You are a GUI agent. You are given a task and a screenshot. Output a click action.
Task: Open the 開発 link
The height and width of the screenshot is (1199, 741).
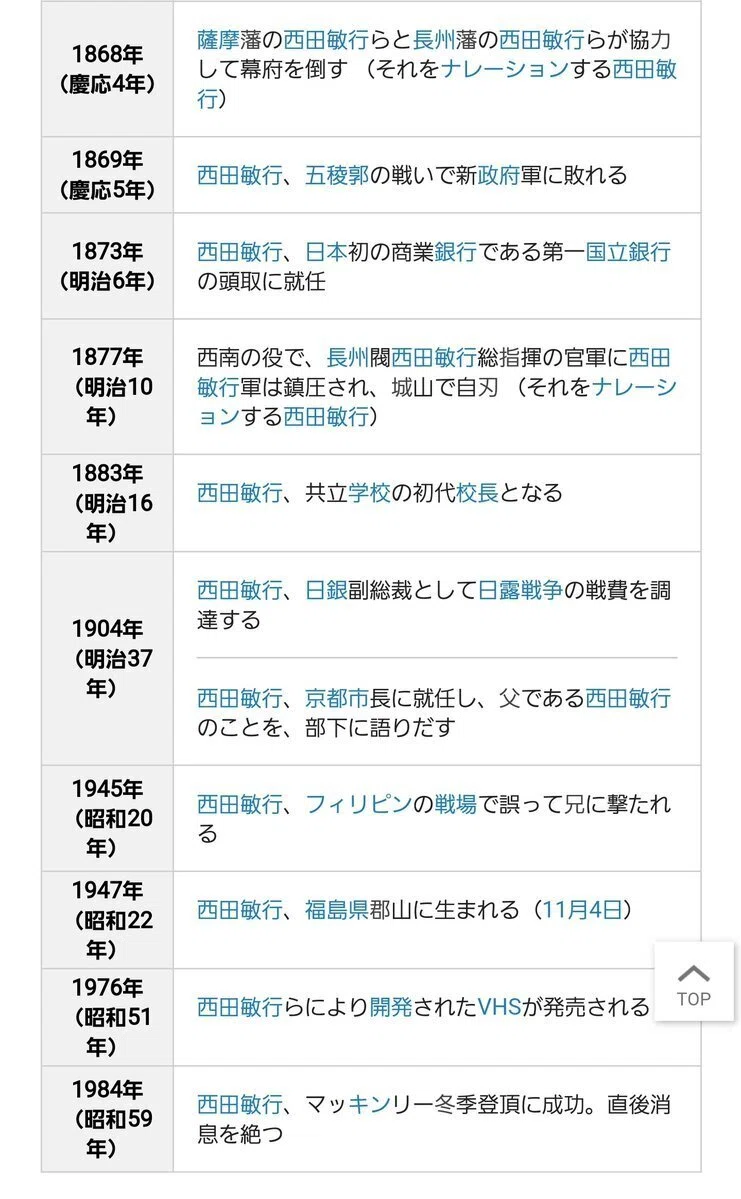click(x=391, y=1007)
